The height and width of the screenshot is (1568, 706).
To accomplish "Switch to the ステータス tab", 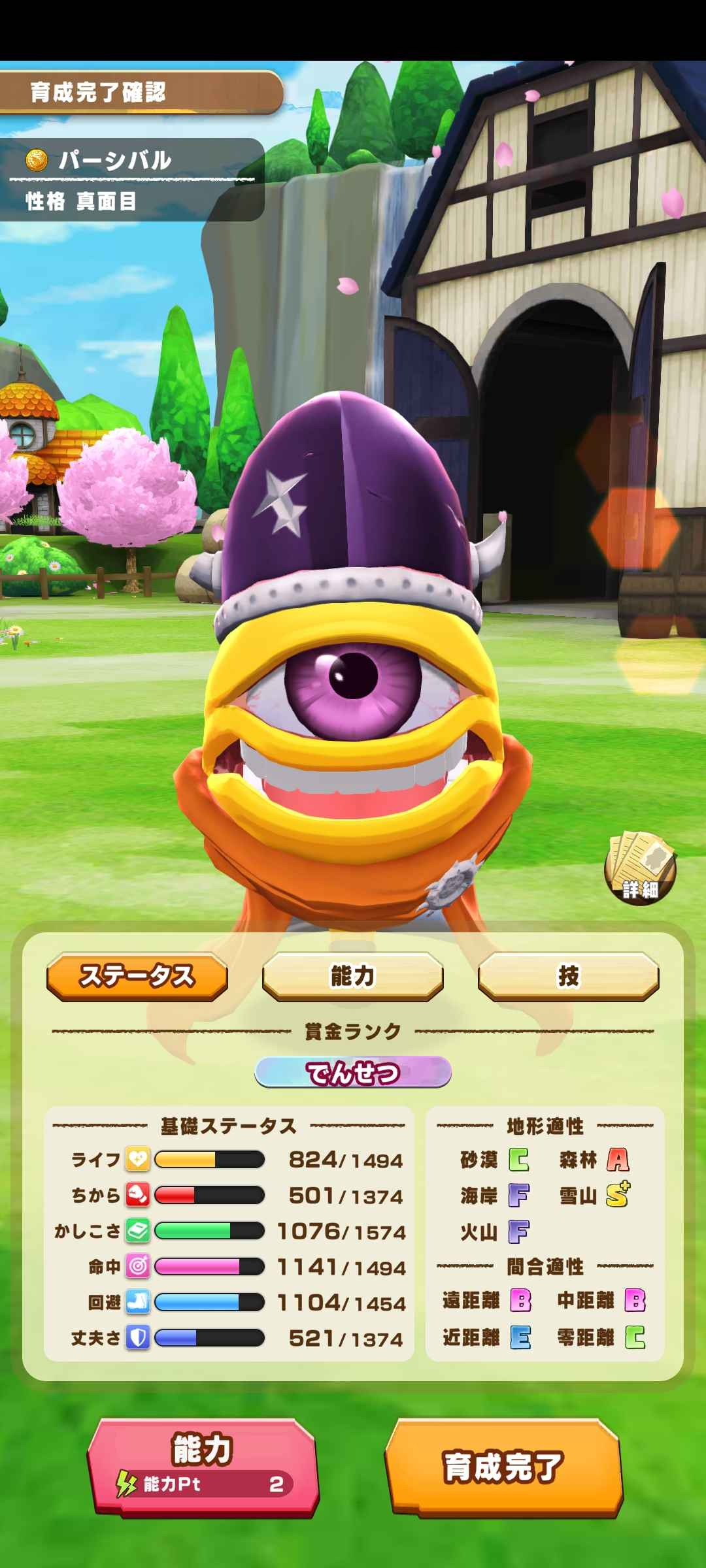I will (137, 976).
